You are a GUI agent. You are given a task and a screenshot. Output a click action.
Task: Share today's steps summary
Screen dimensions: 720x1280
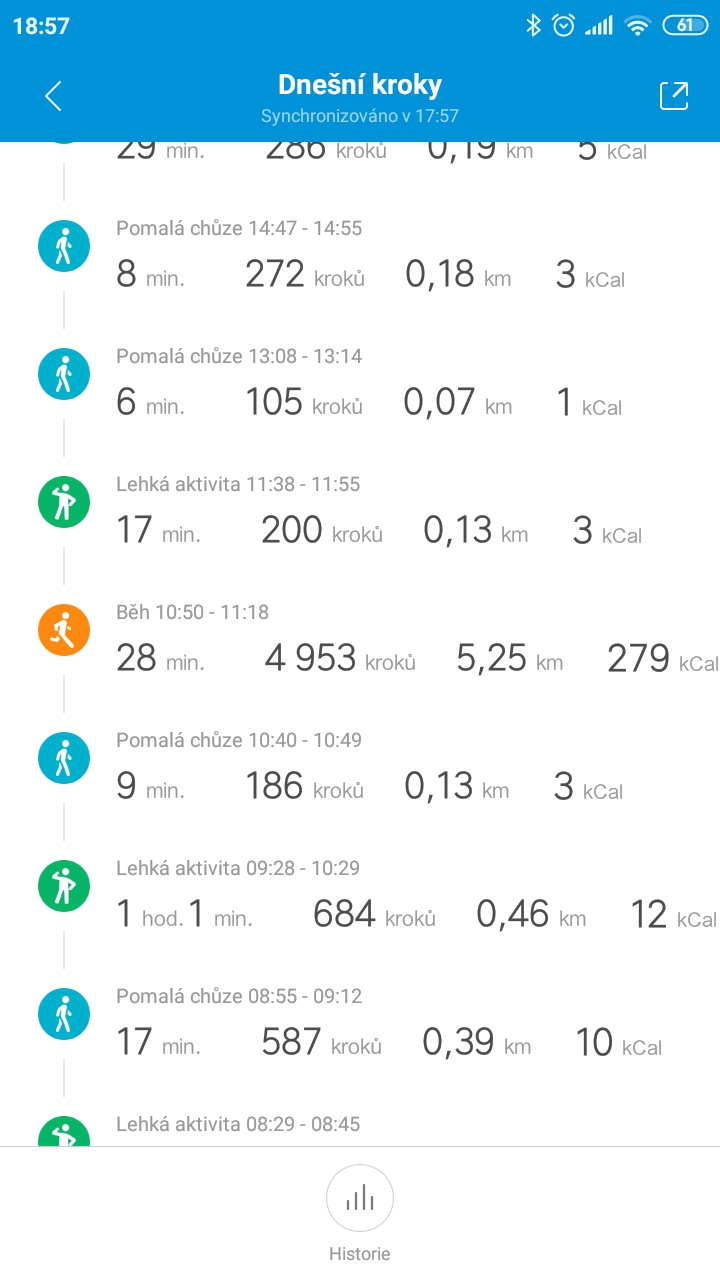pyautogui.click(x=674, y=96)
